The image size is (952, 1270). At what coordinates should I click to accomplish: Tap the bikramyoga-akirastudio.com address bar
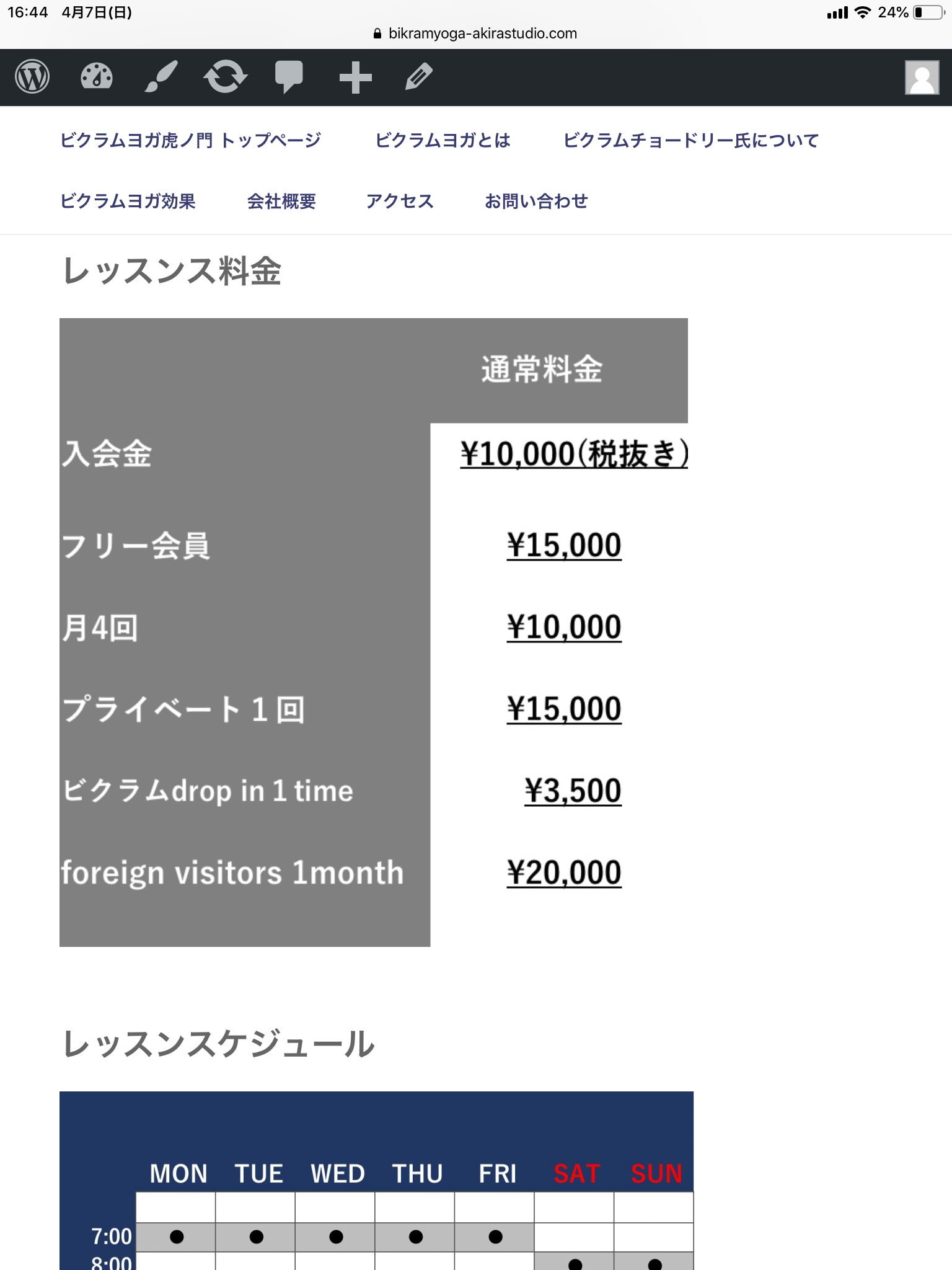(476, 33)
